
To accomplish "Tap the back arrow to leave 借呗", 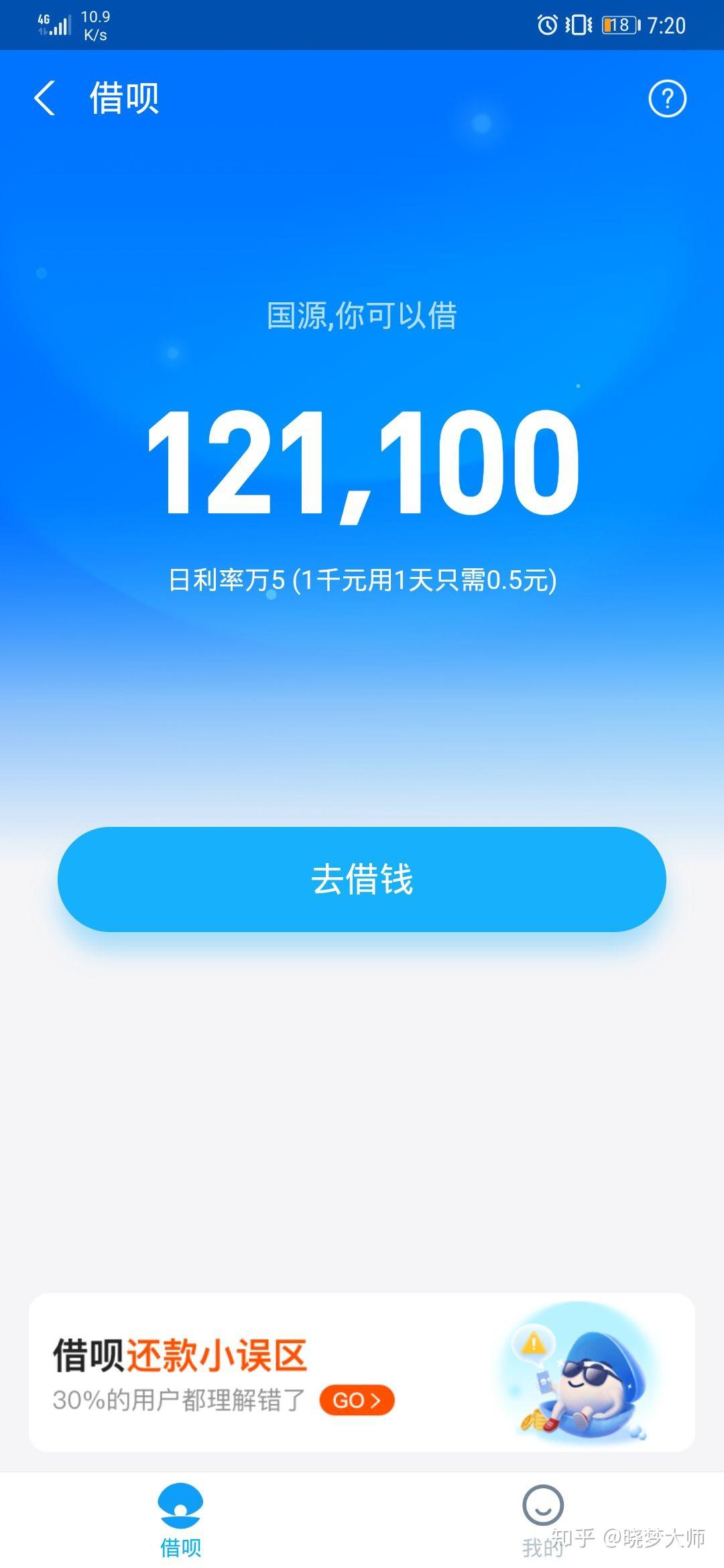I will (44, 98).
